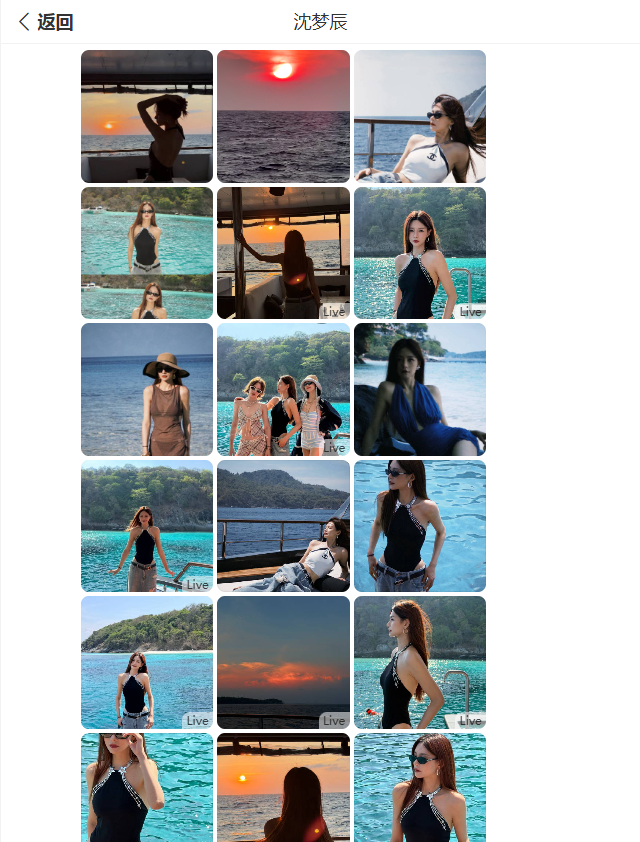Viewport: 640px width, 842px height.
Task: Open the woman in brown hat photo
Action: [147, 389]
